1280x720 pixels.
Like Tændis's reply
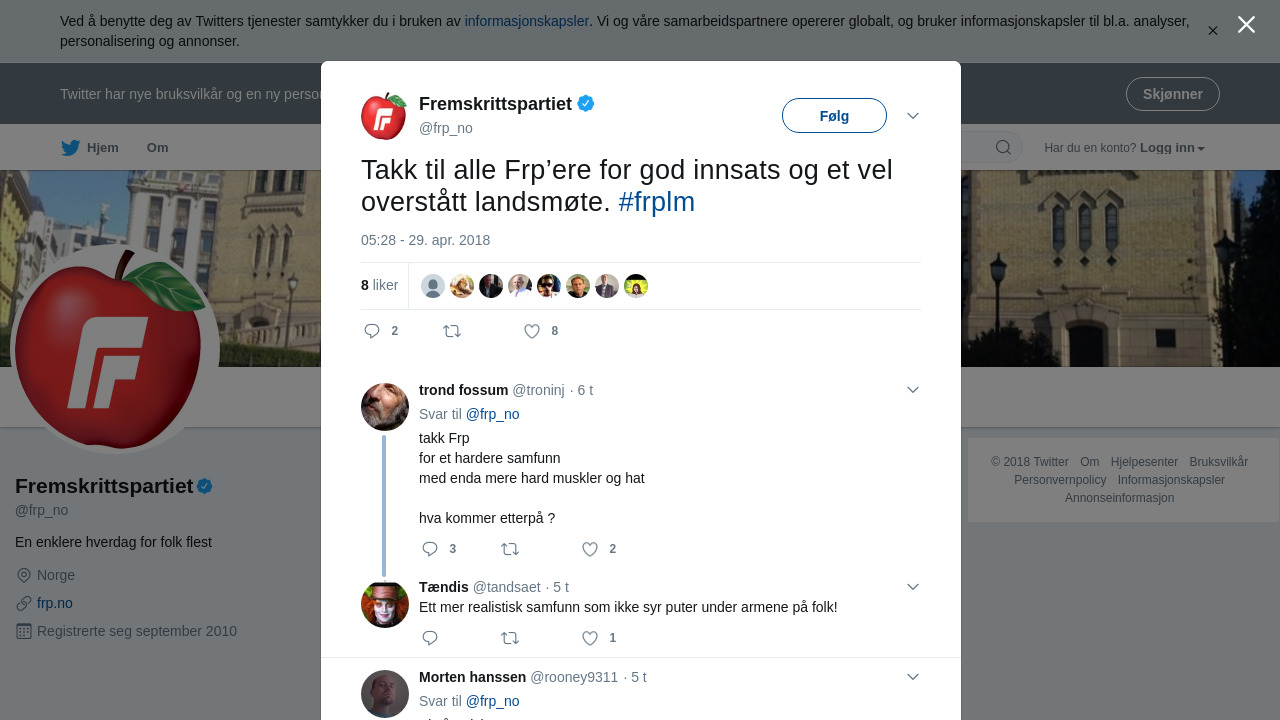click(590, 638)
